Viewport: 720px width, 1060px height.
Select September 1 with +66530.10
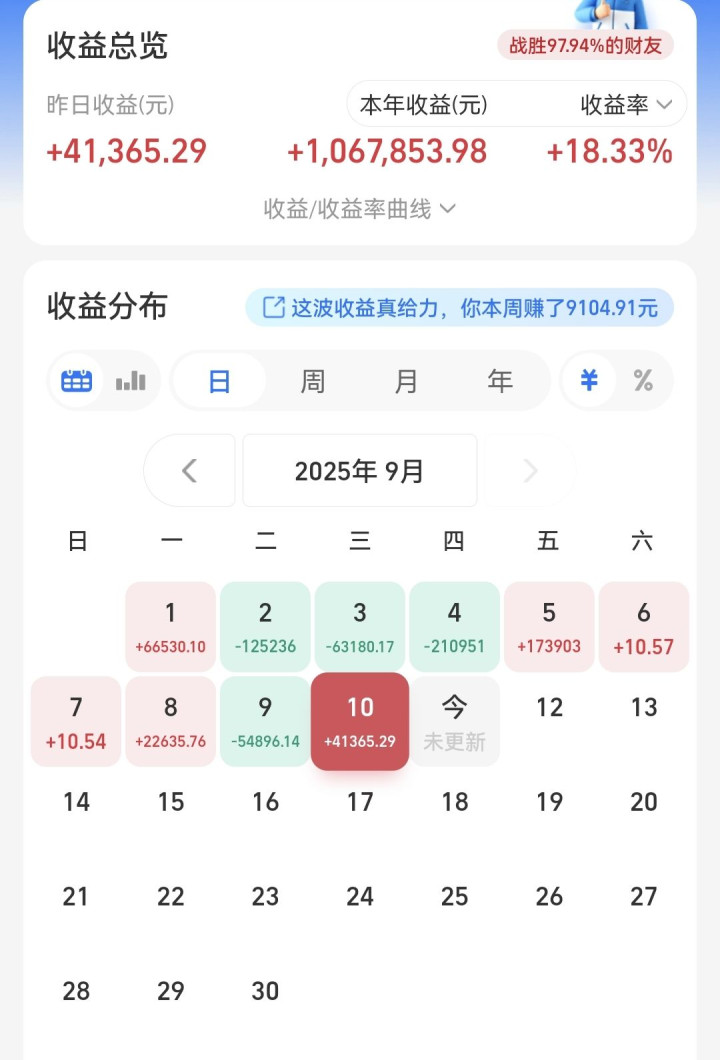(171, 627)
